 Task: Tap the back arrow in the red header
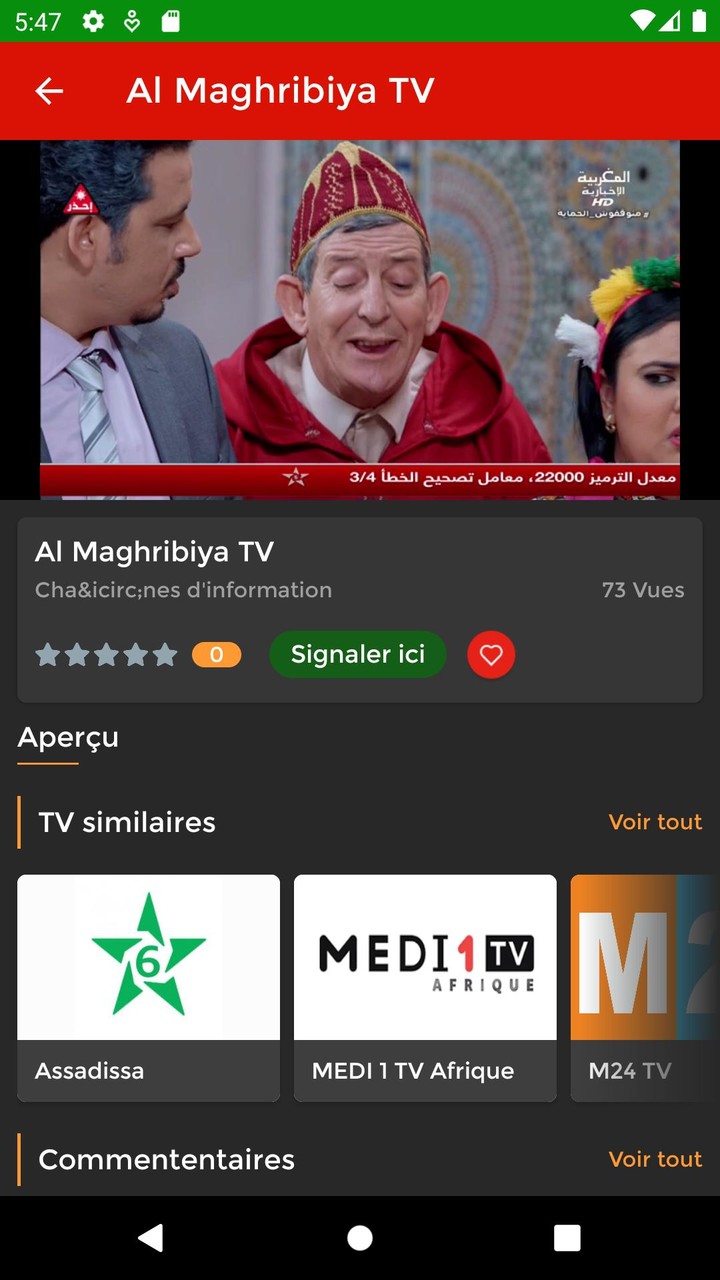[48, 91]
